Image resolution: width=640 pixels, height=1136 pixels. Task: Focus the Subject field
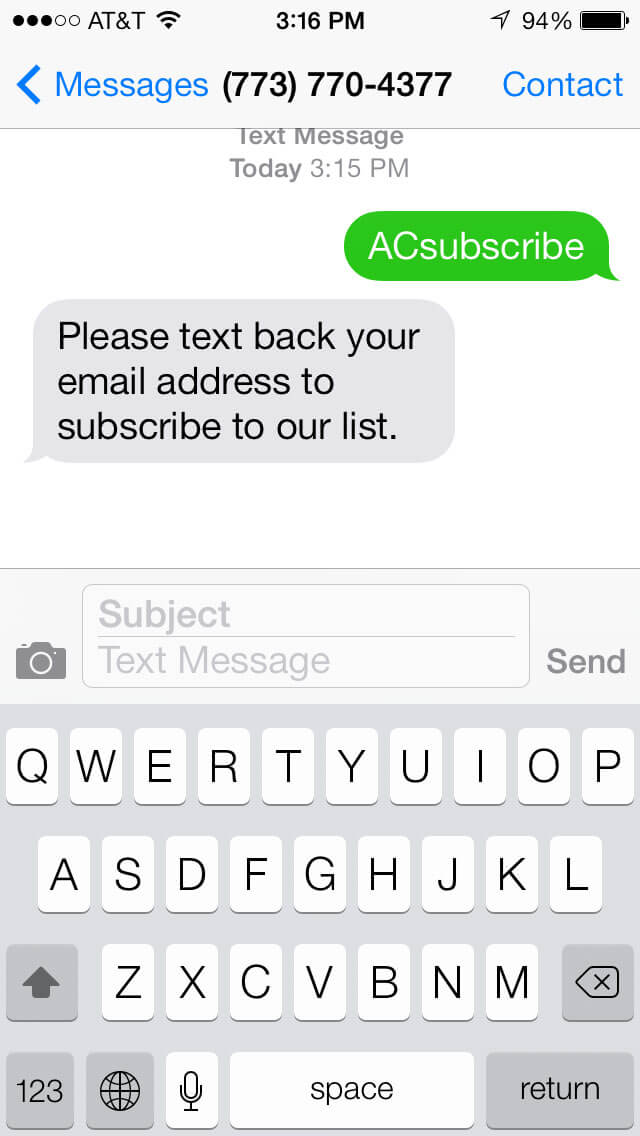[x=306, y=614]
